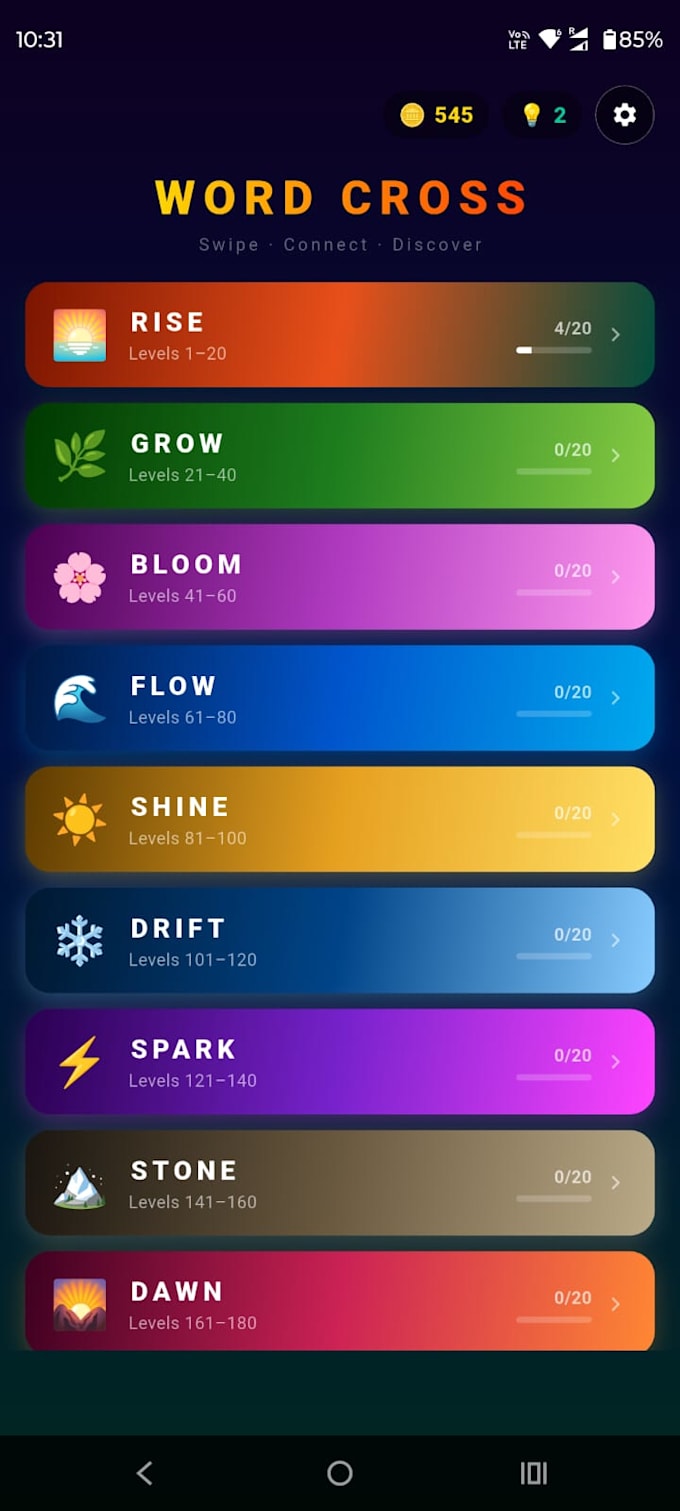680x1511 pixels.
Task: Select the GROW pack, levels 21–40
Action: click(x=340, y=456)
